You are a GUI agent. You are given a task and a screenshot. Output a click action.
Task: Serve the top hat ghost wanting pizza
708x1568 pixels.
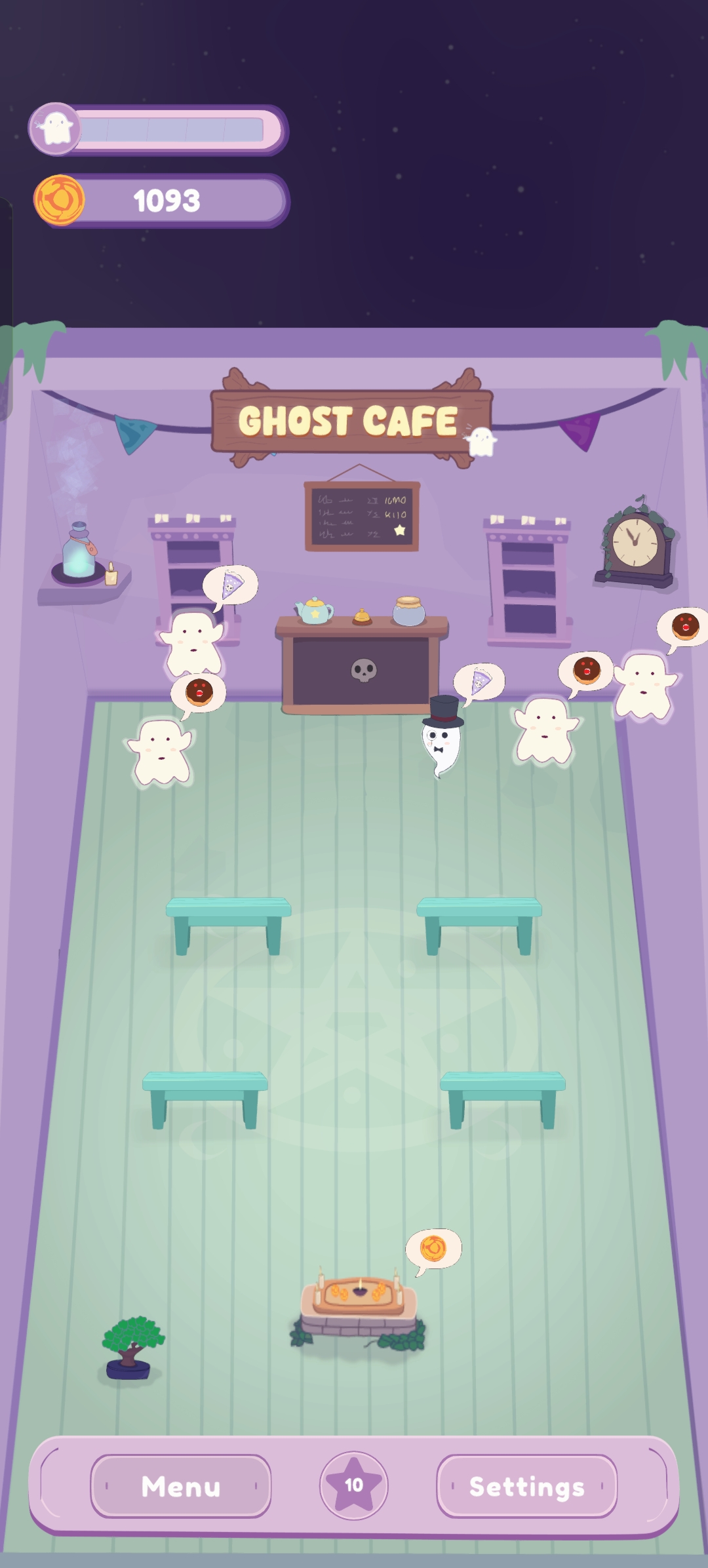pos(441,741)
